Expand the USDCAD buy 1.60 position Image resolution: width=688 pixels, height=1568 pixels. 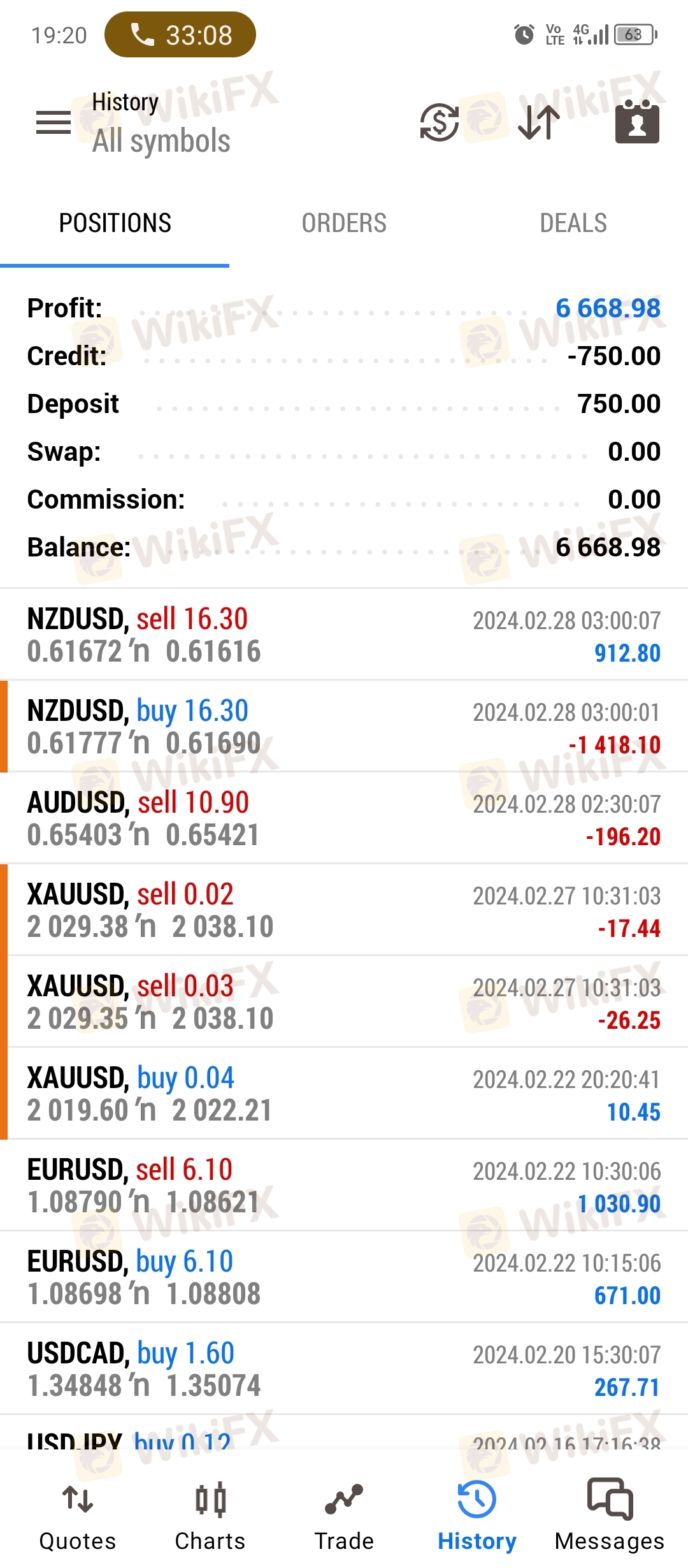click(344, 1369)
